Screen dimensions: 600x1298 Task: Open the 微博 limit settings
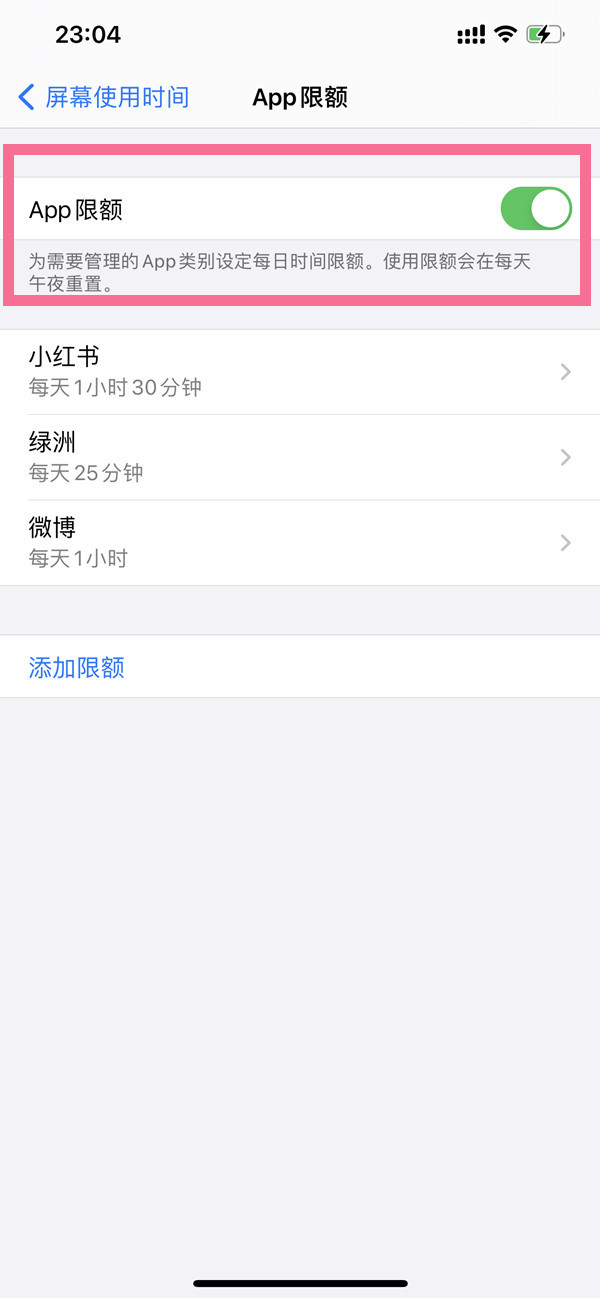300,543
